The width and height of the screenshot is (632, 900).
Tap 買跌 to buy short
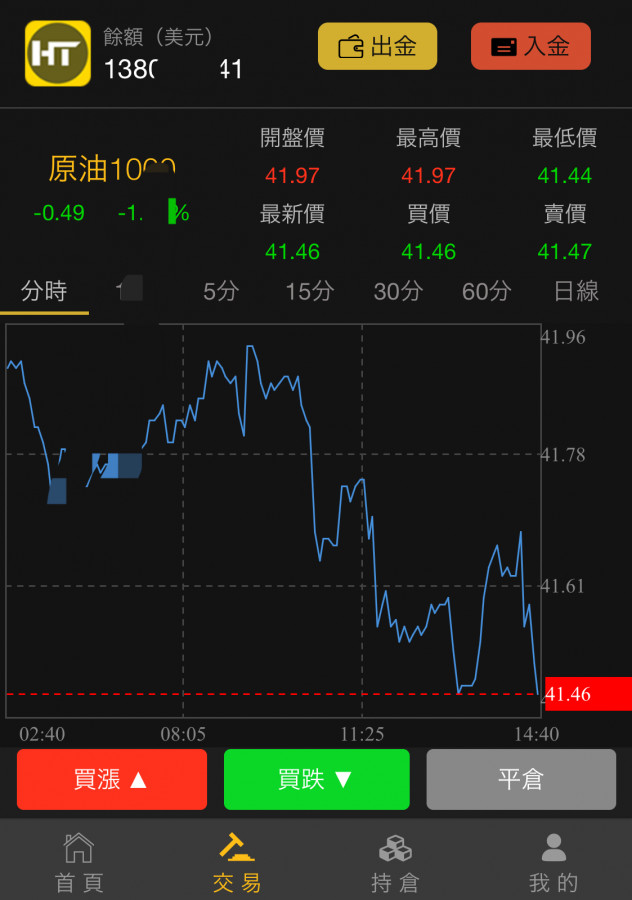point(316,779)
